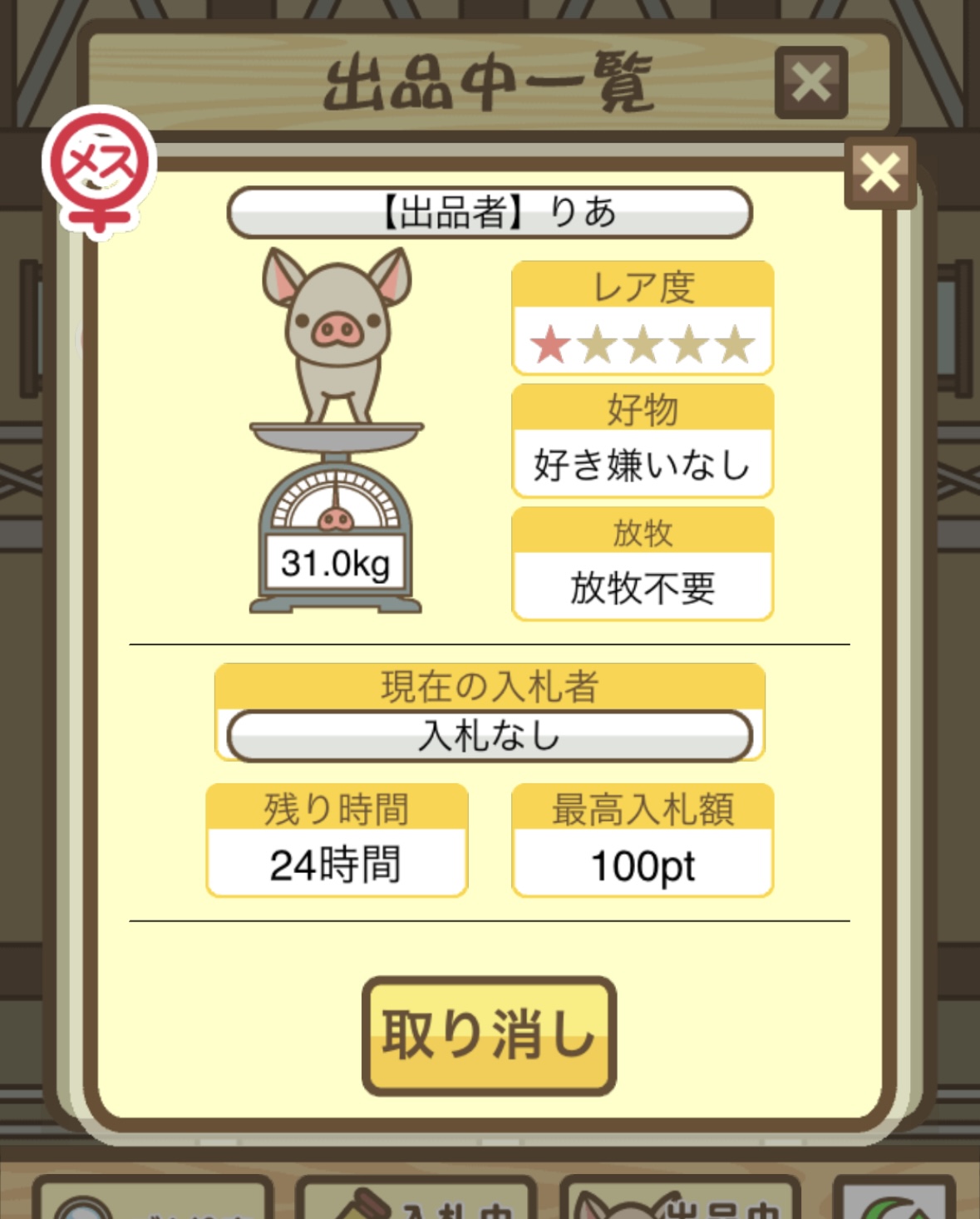Cancel the listing with 取り消し button
This screenshot has width=980, height=1219.
click(489, 1035)
